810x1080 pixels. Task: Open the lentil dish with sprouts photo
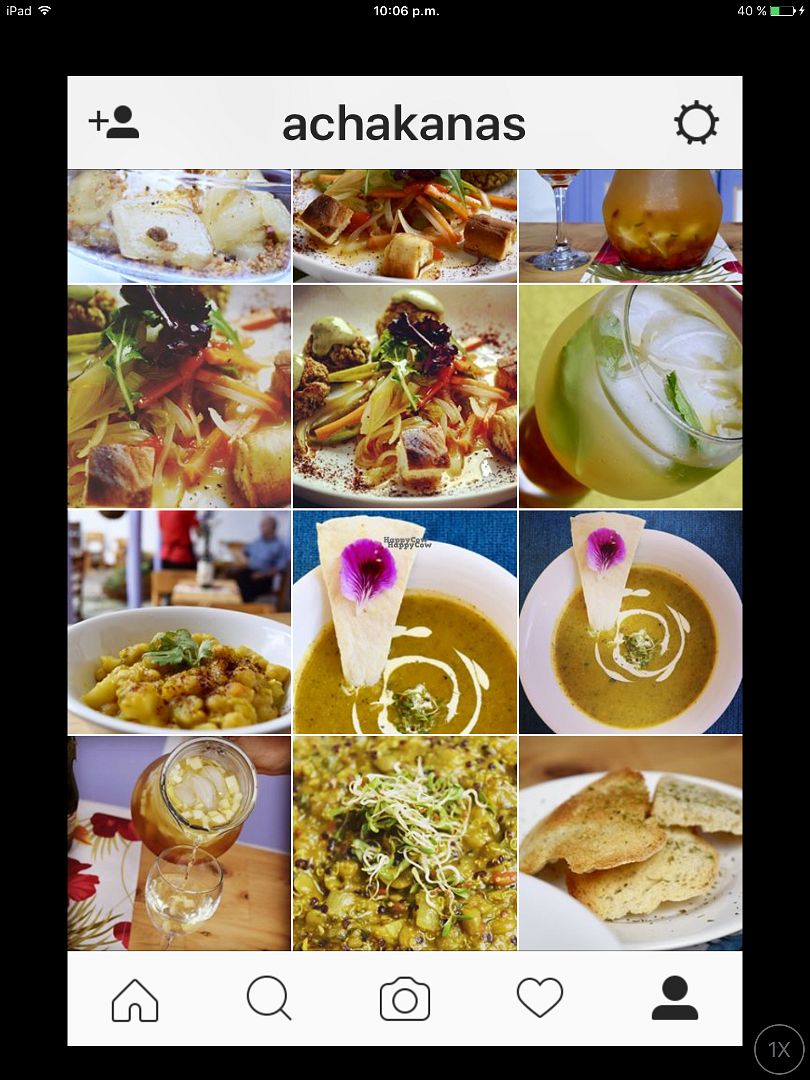[x=405, y=843]
